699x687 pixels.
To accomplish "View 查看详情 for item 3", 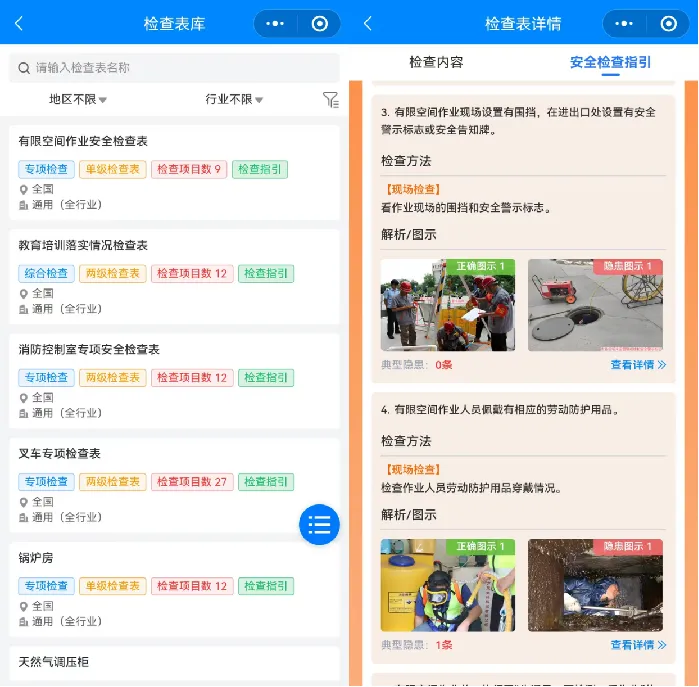I will coord(638,365).
